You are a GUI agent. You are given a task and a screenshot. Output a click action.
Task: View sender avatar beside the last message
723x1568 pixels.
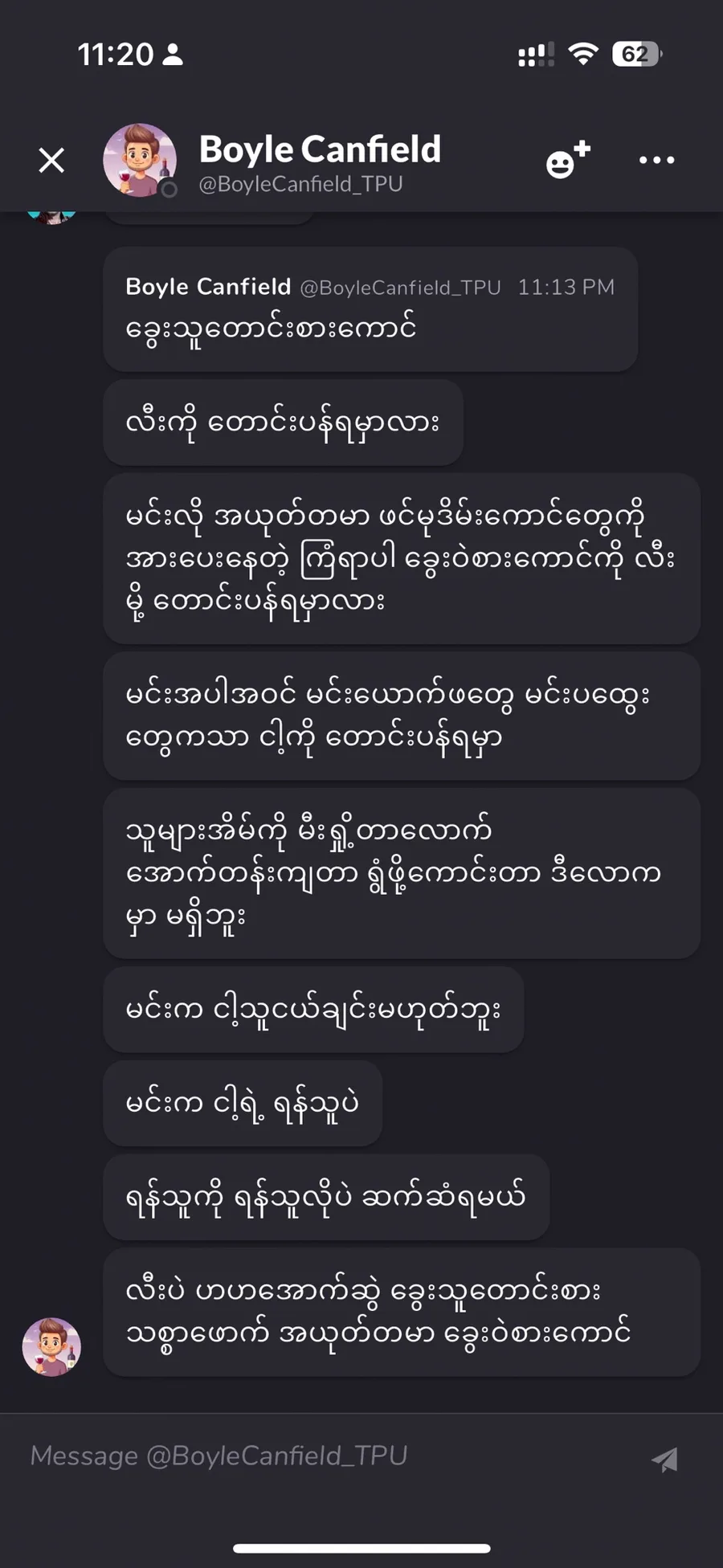(51, 1347)
